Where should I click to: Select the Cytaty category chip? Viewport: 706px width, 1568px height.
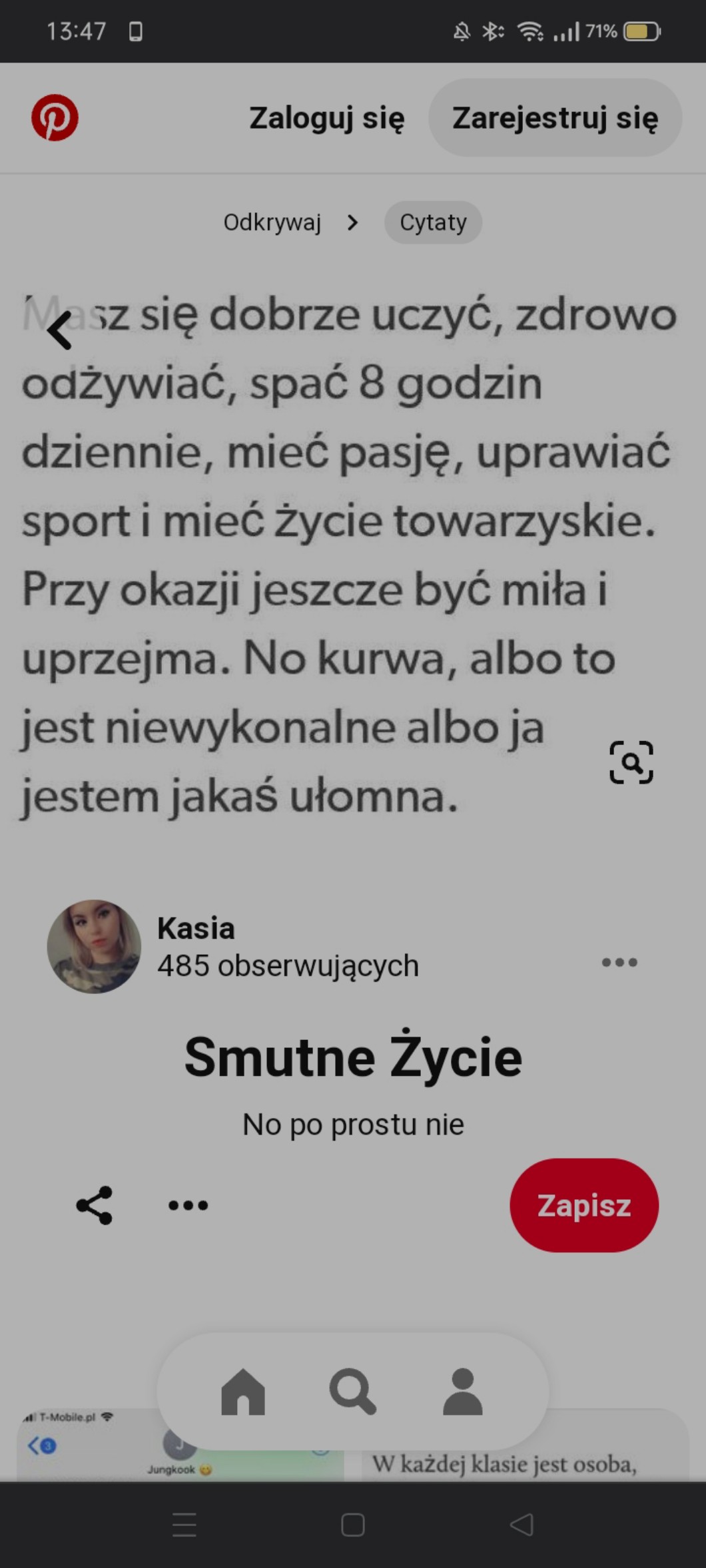433,222
